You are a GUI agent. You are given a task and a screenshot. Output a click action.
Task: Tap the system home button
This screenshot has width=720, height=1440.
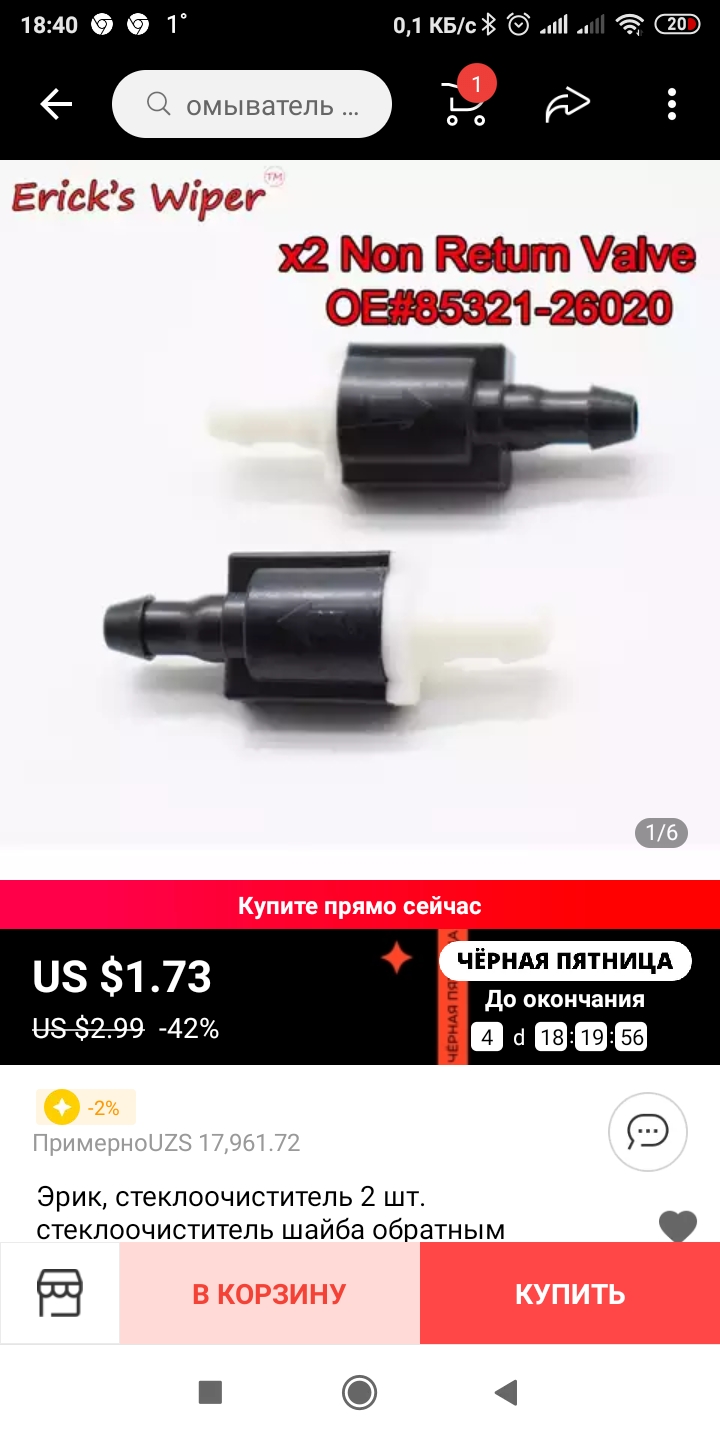pyautogui.click(x=359, y=1392)
